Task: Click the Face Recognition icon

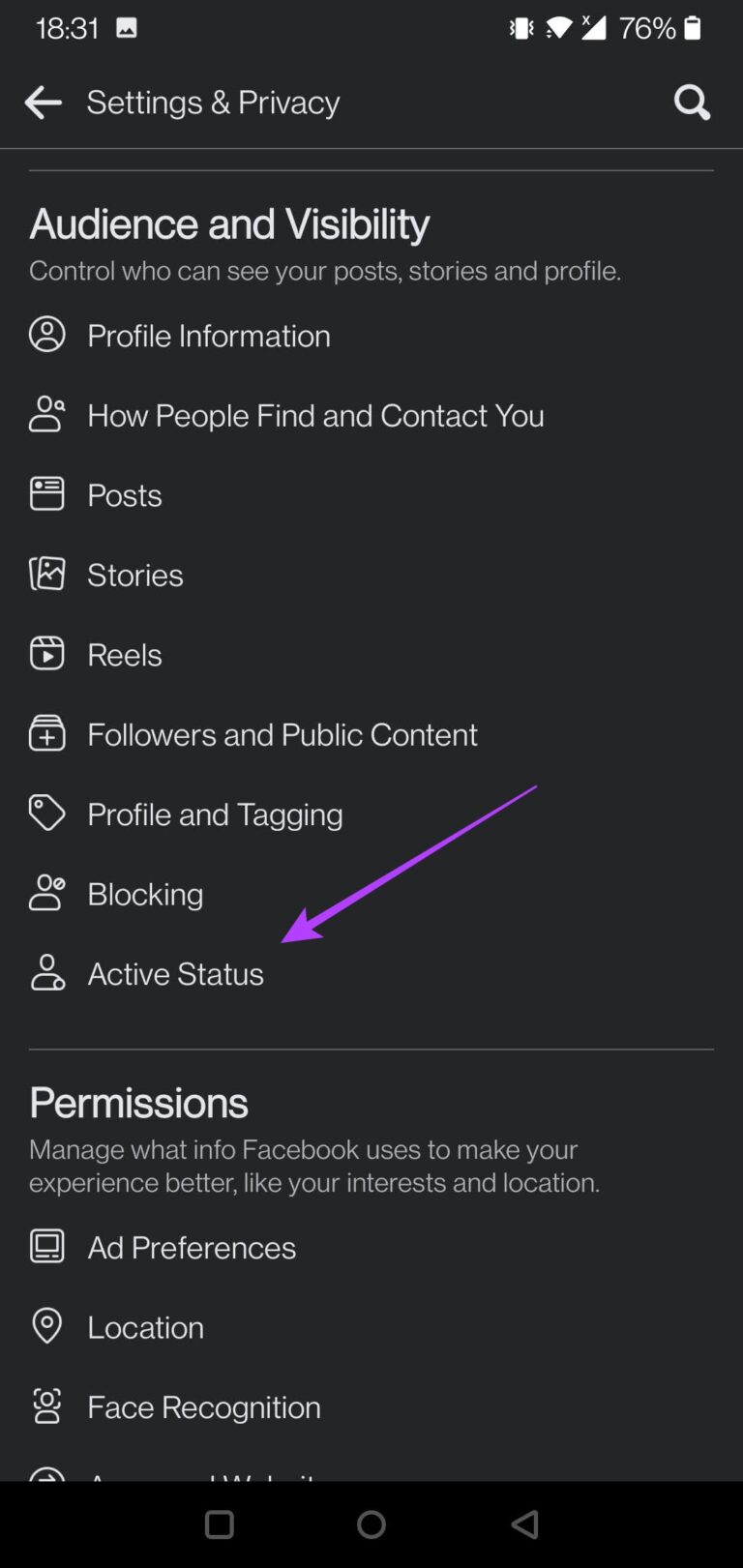Action: coord(46,1405)
